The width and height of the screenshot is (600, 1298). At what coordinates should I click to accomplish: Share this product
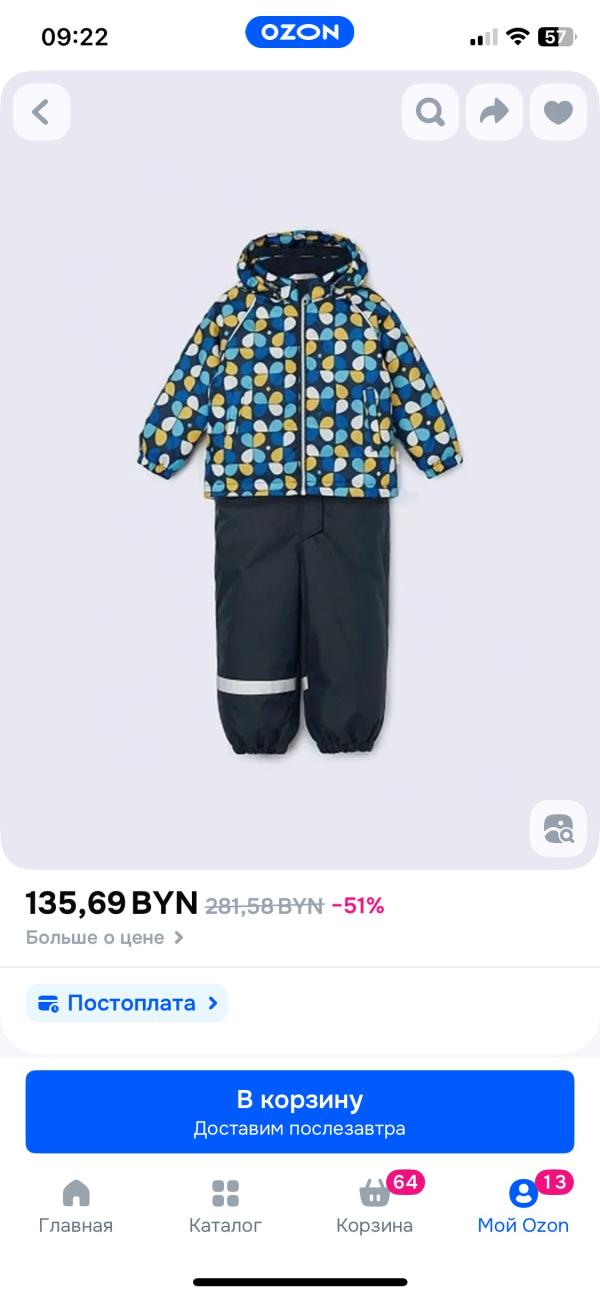click(494, 112)
